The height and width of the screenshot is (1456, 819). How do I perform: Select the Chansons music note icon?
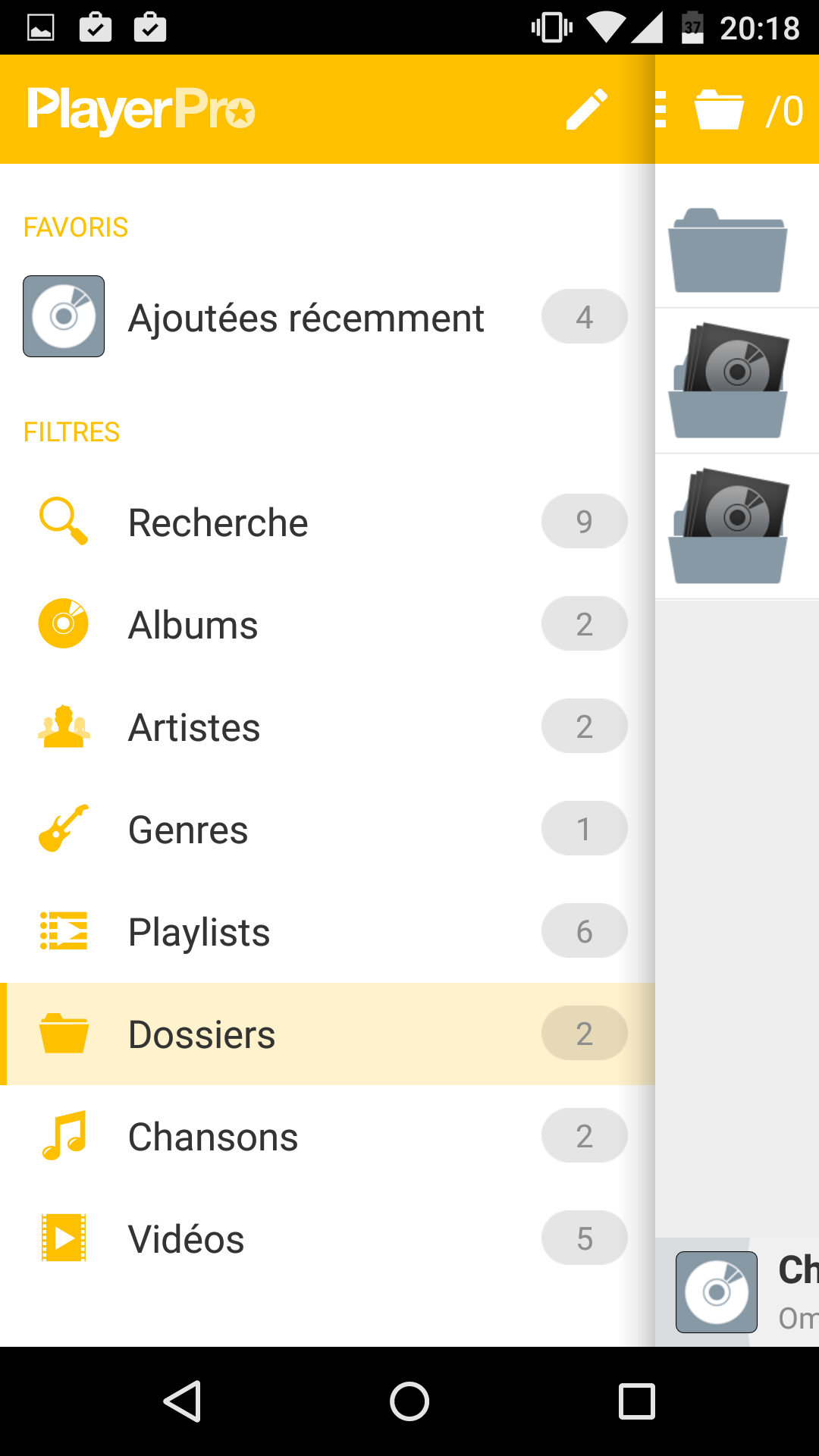(x=62, y=1135)
